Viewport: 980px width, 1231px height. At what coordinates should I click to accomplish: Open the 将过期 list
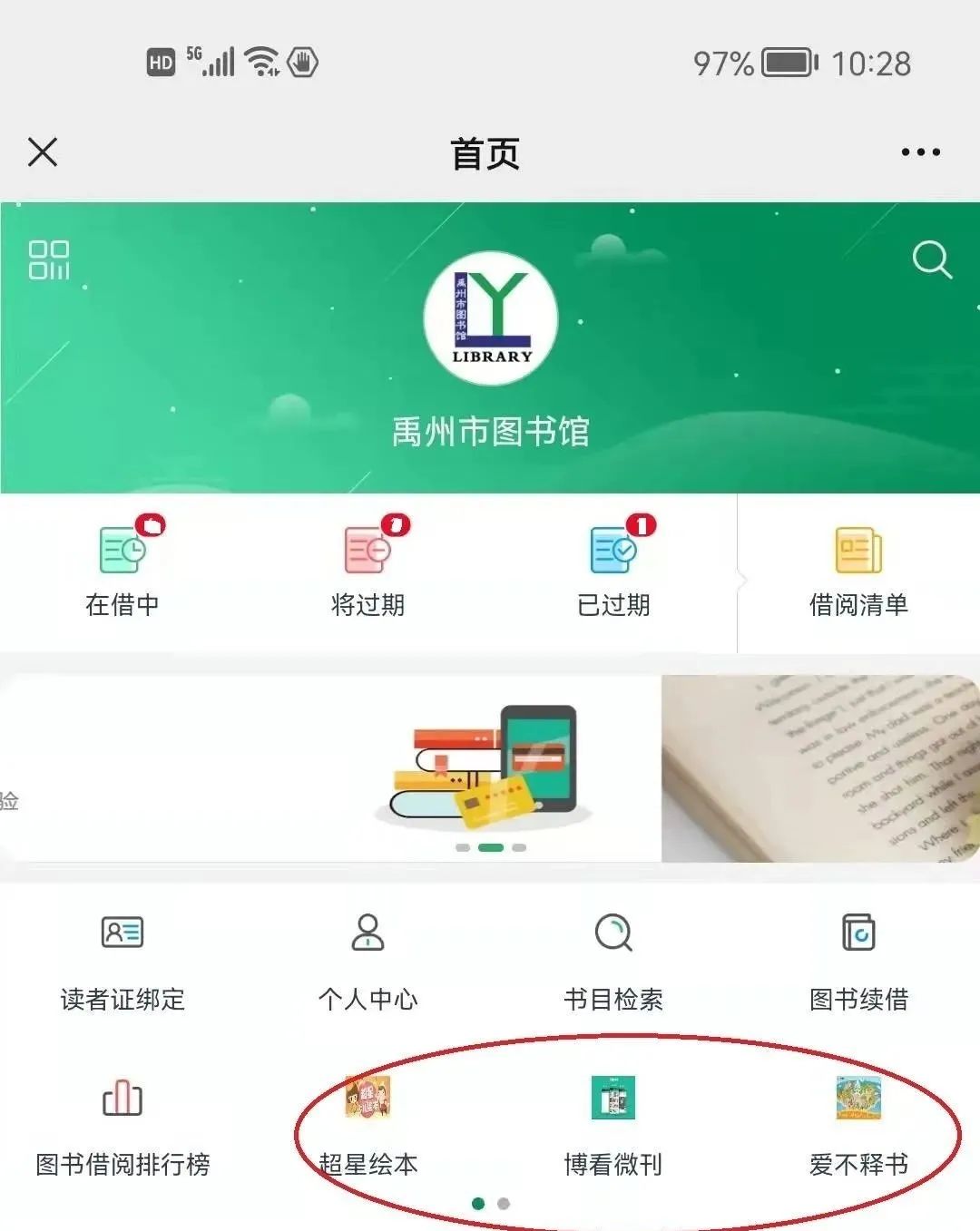click(367, 569)
